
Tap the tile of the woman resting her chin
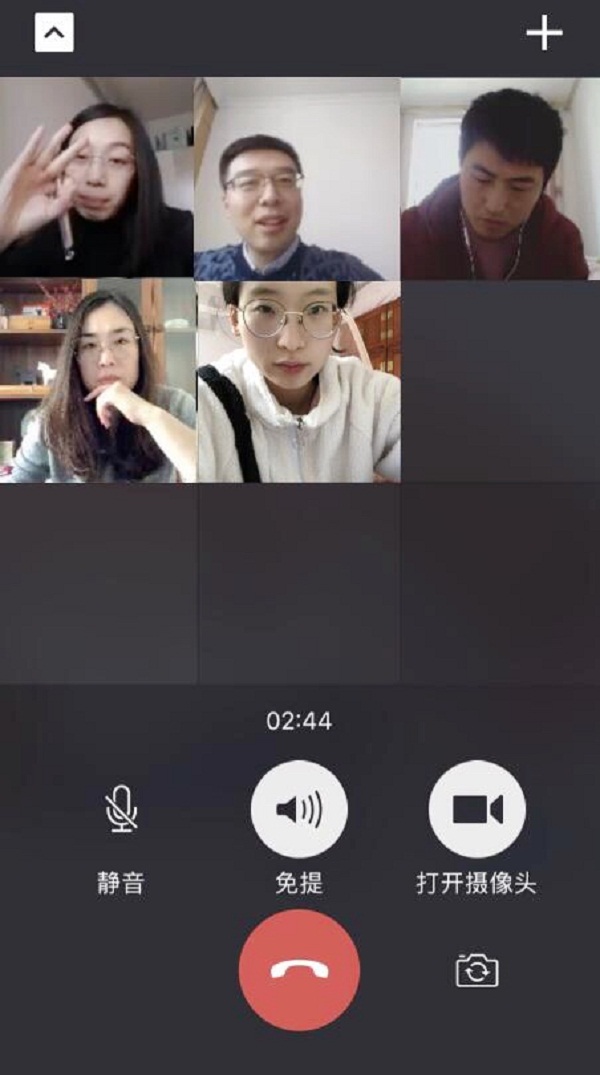tap(96, 382)
